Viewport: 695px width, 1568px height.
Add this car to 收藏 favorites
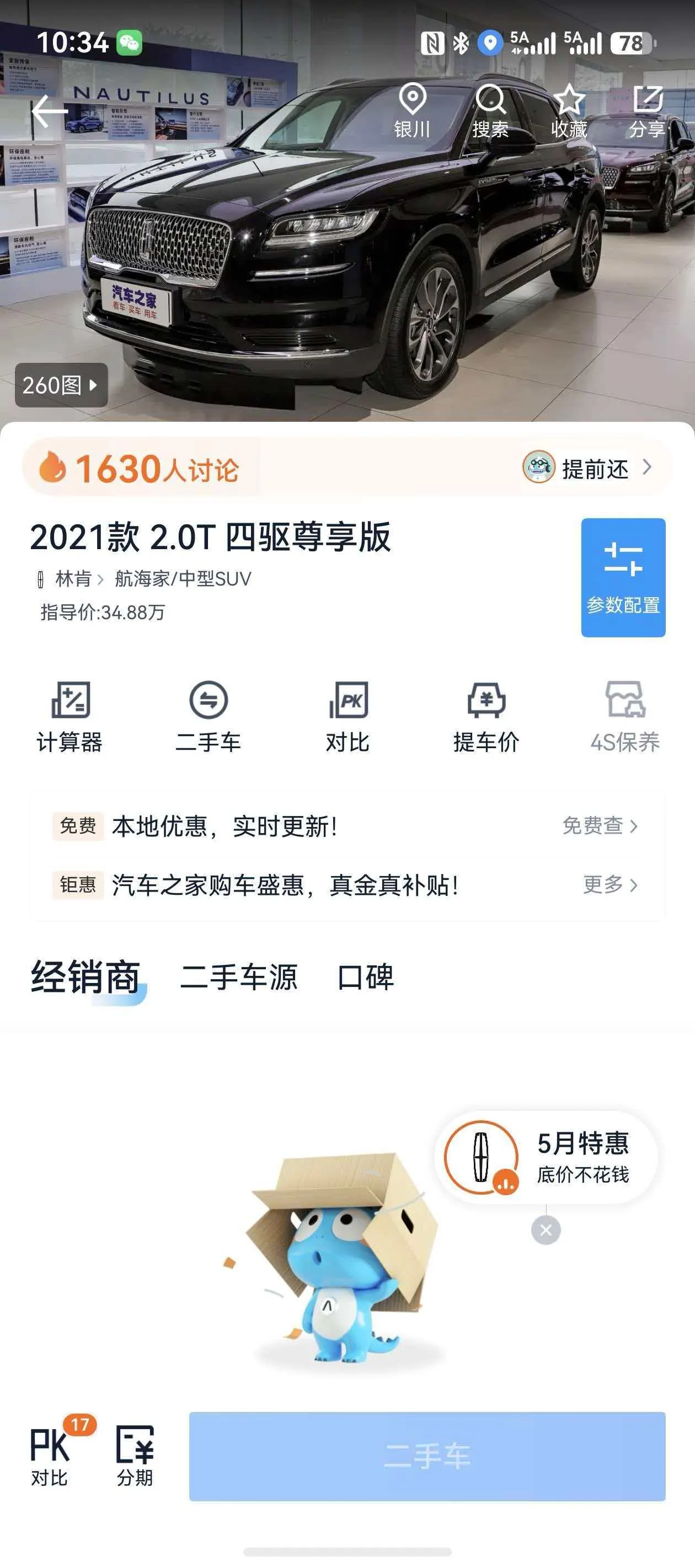569,110
